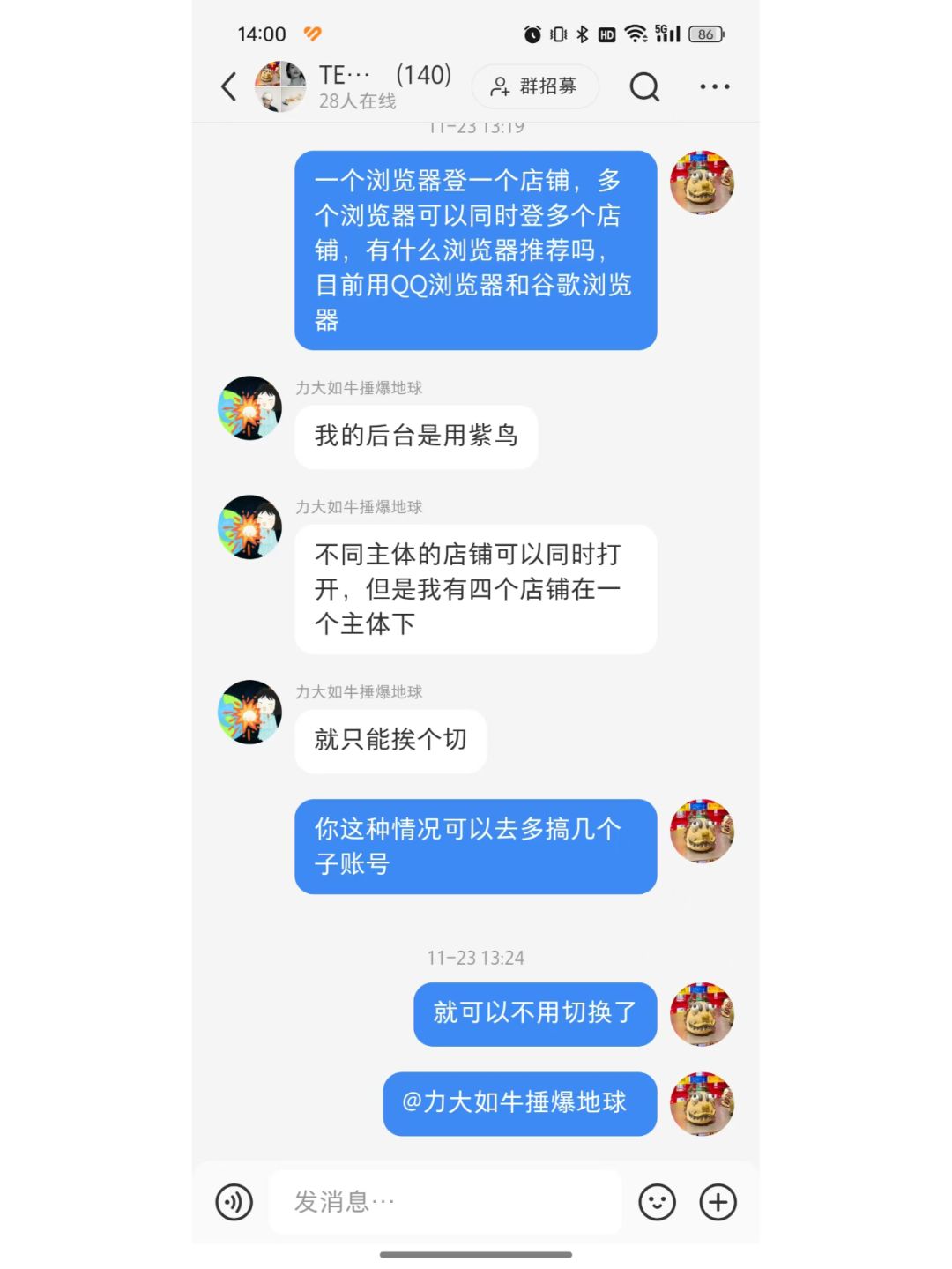952x1269 pixels.
Task: Tap the 群招募 button
Action: 535,86
